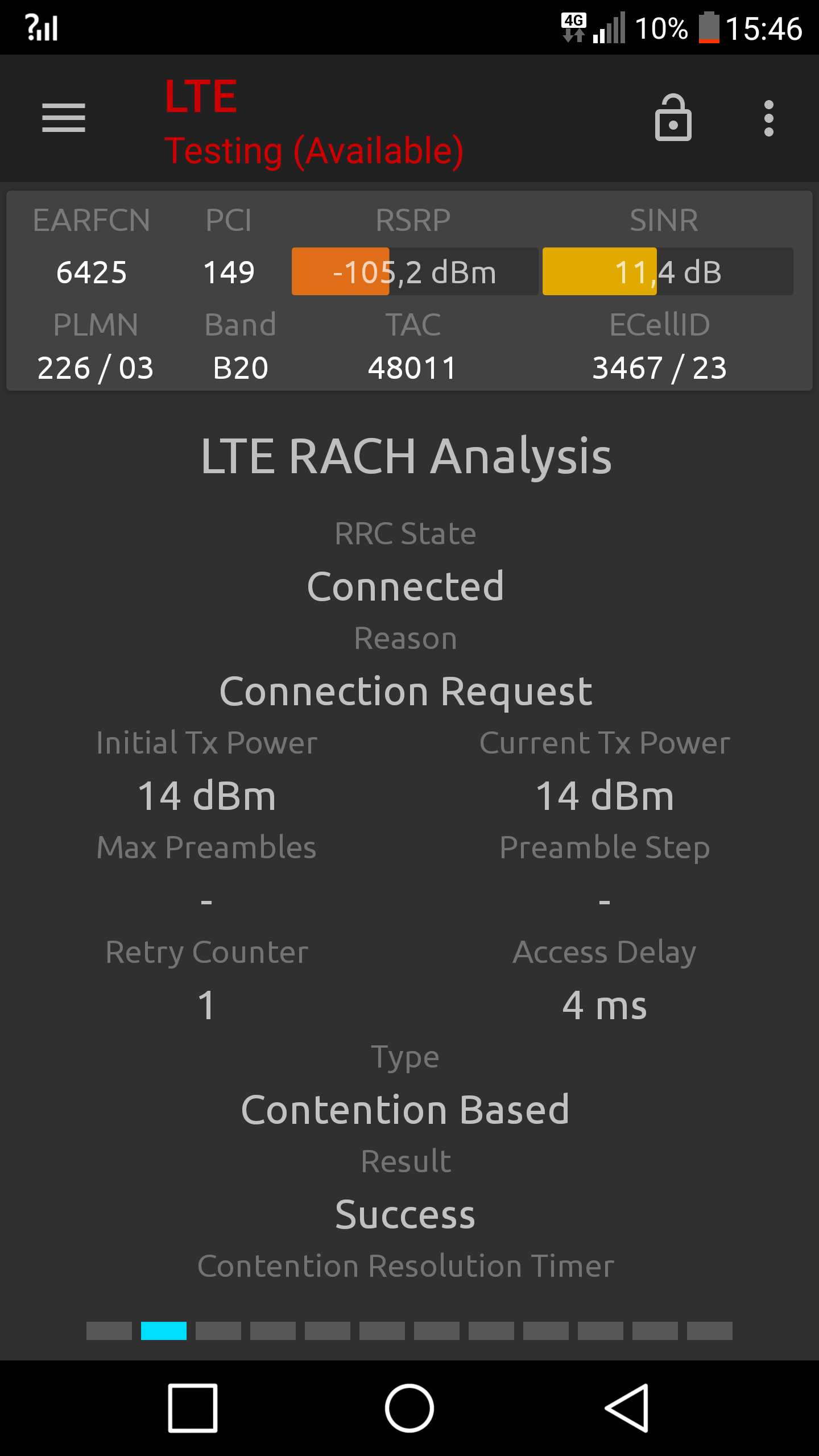The height and width of the screenshot is (1456, 819).
Task: Open recent apps with the square button
Action: (x=193, y=1408)
